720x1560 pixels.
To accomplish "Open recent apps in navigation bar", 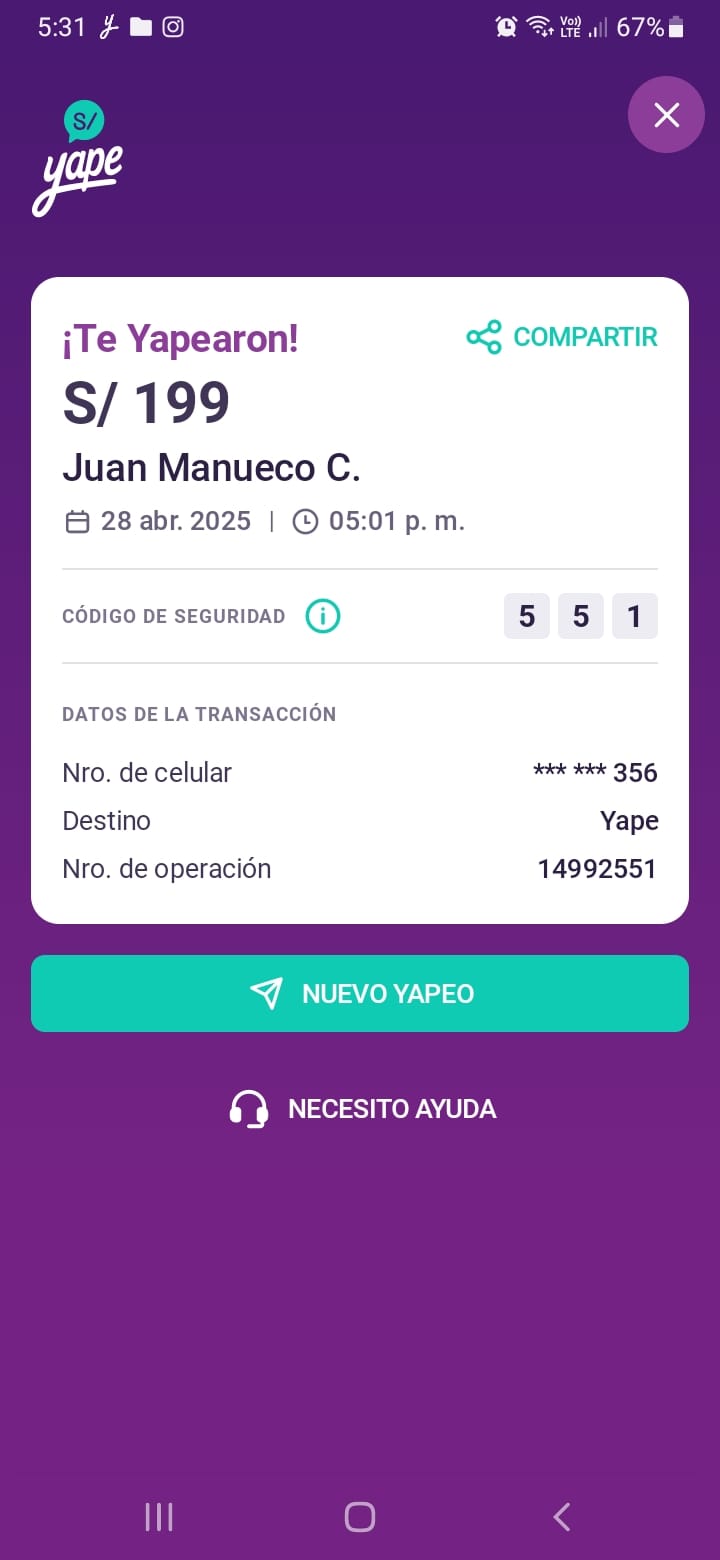I will click(159, 1517).
